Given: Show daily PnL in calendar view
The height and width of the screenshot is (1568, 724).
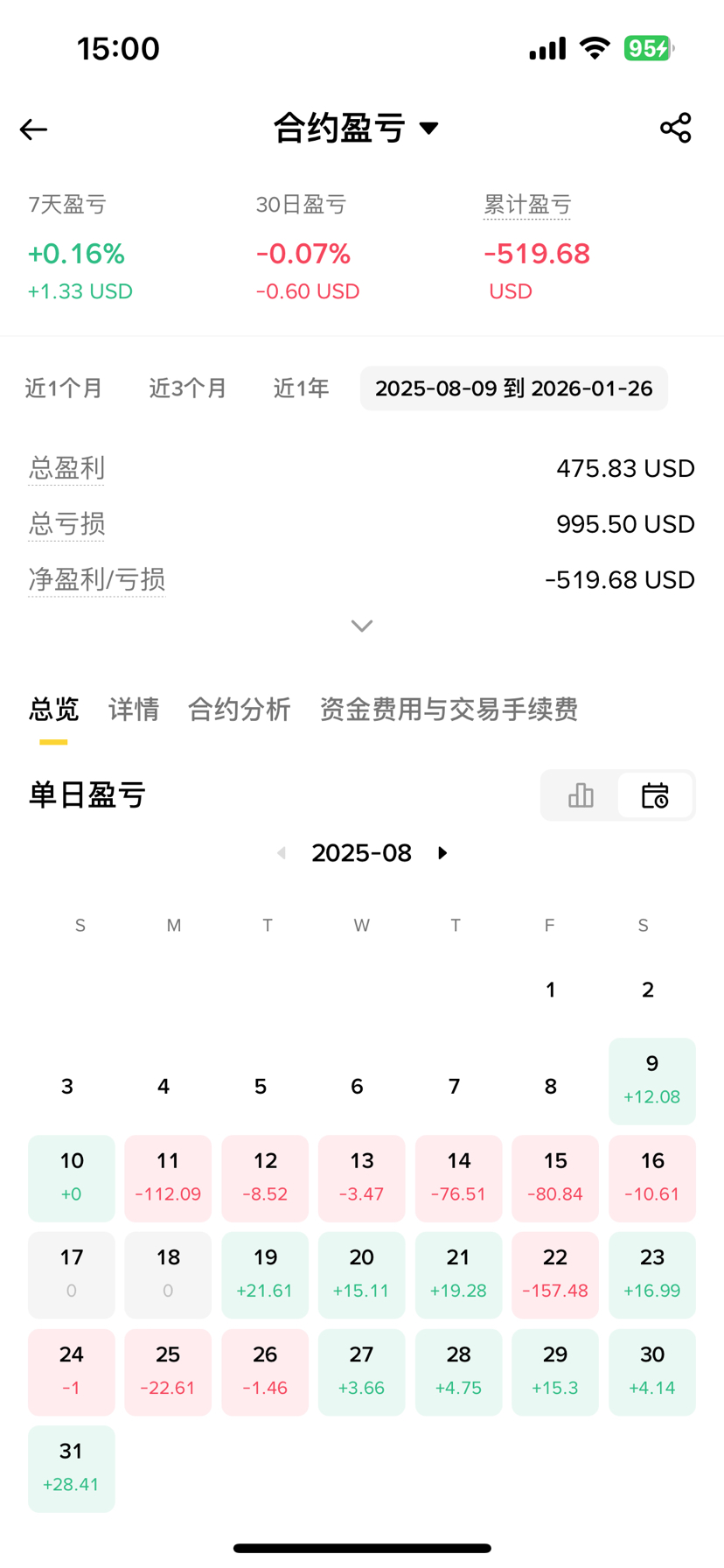Looking at the screenshot, I should [655, 795].
